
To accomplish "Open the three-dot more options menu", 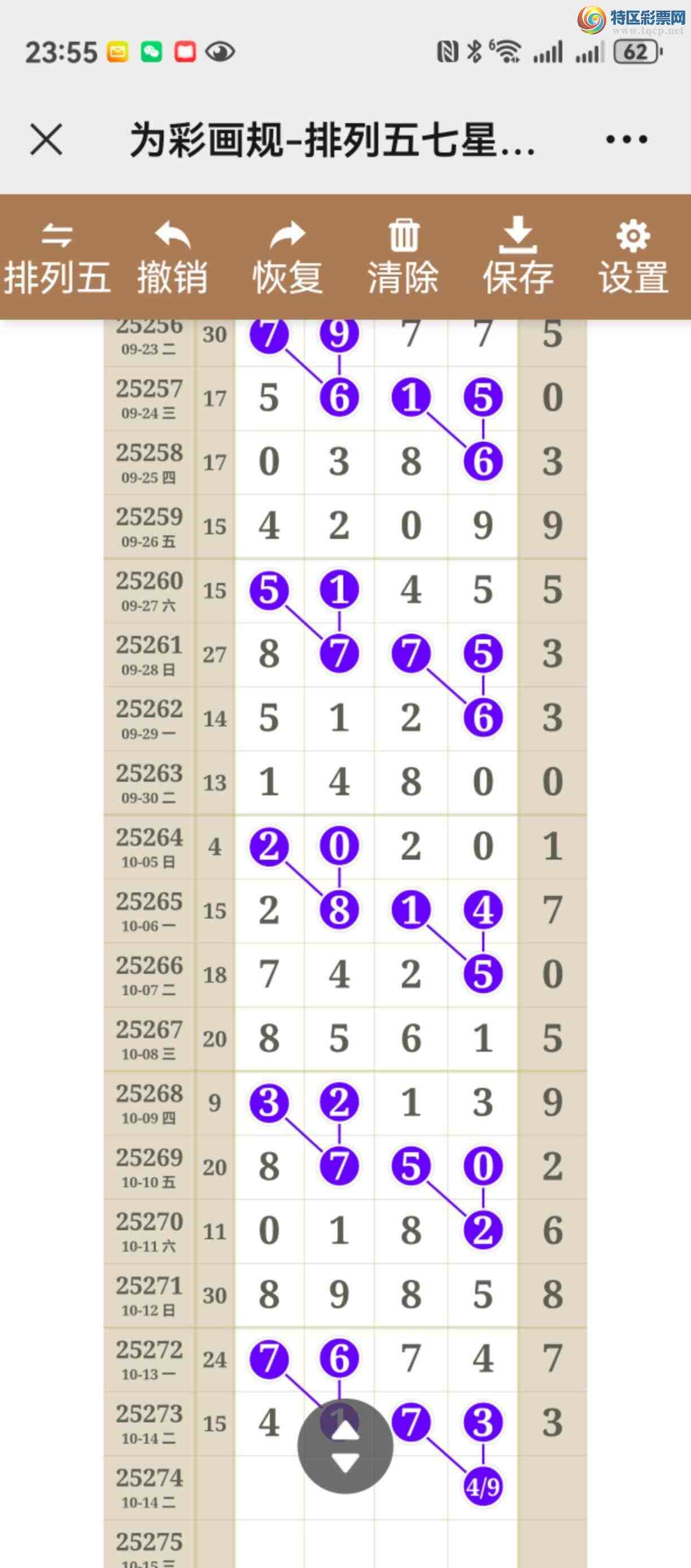I will coord(627,140).
